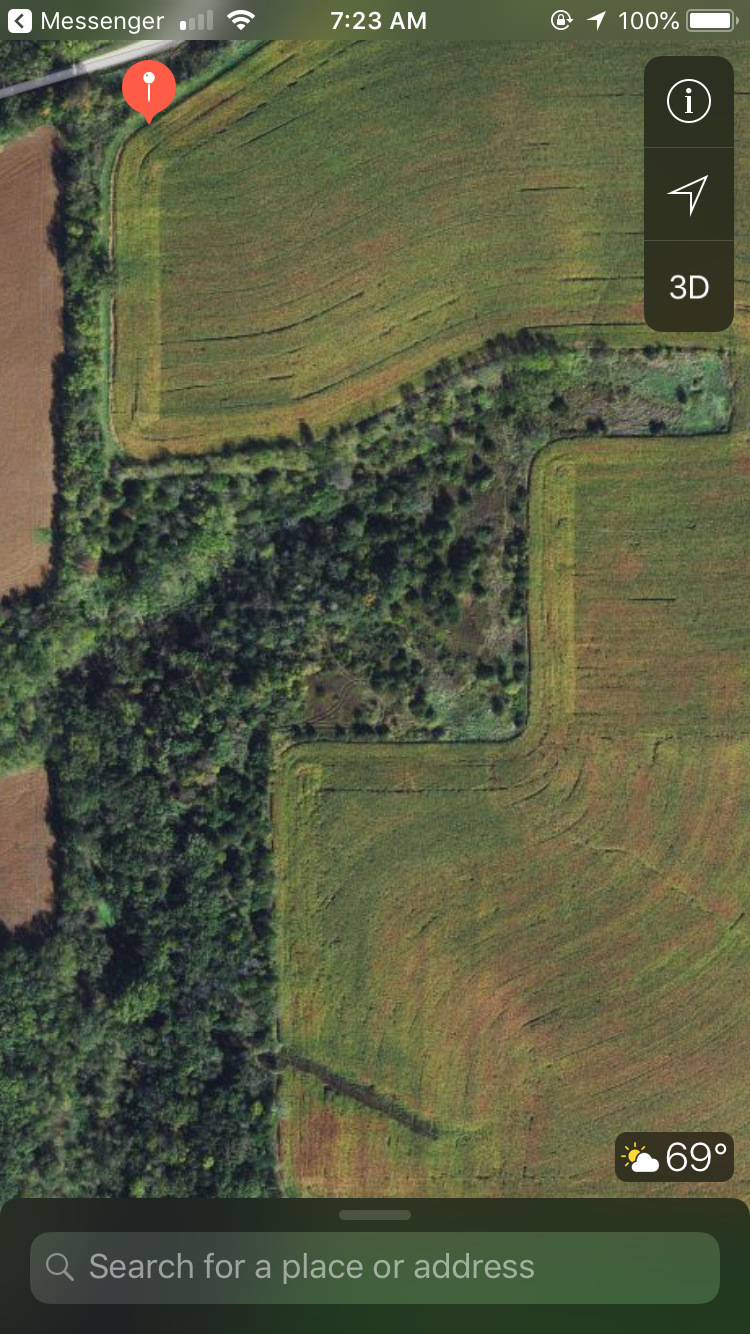The height and width of the screenshot is (1334, 750).
Task: Tap the sun-and-cloud weather icon
Action: [640, 1157]
